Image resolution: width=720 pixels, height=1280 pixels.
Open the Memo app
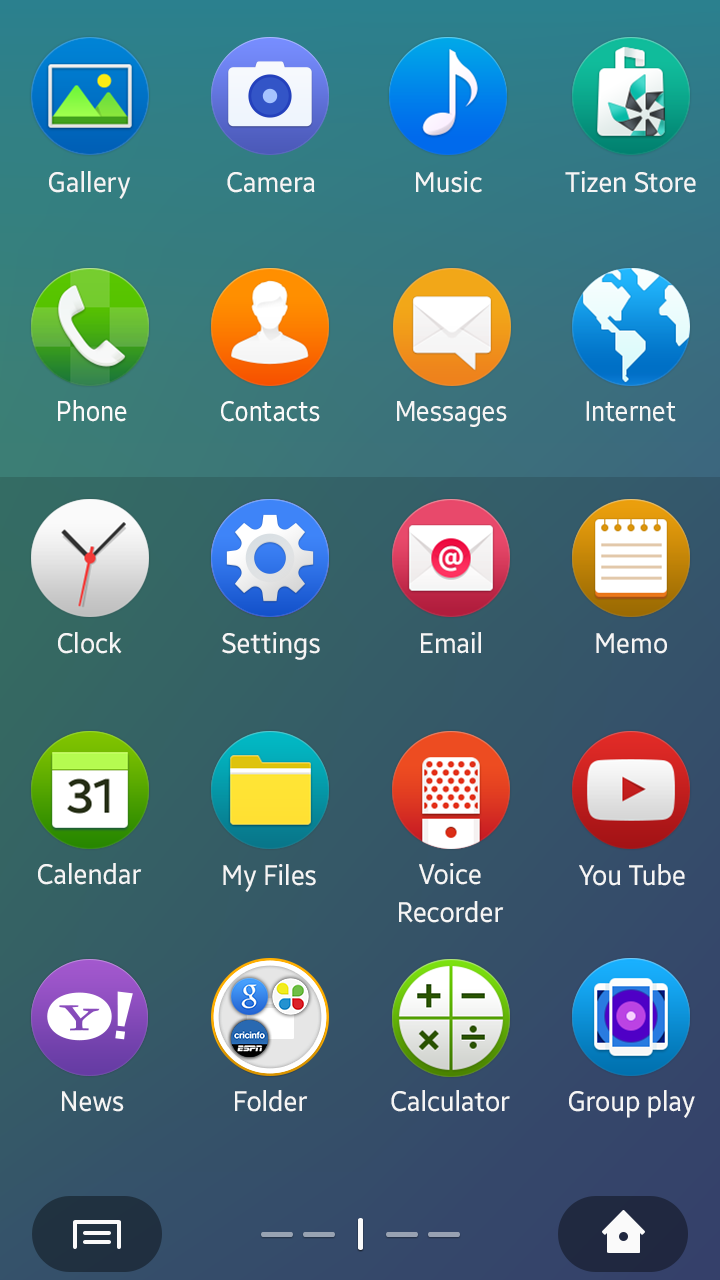tap(630, 558)
